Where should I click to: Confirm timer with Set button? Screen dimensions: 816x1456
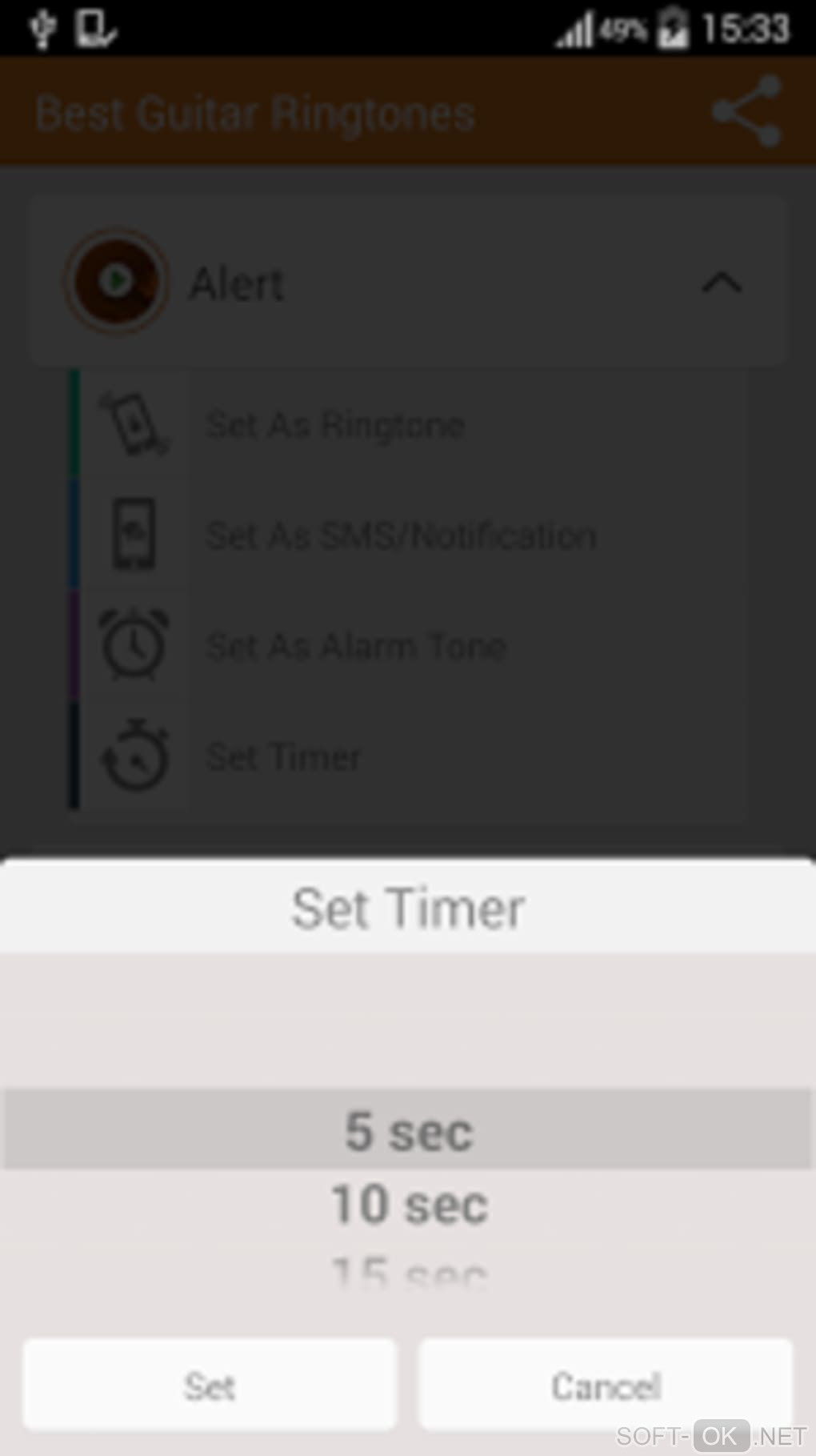[x=210, y=1385]
